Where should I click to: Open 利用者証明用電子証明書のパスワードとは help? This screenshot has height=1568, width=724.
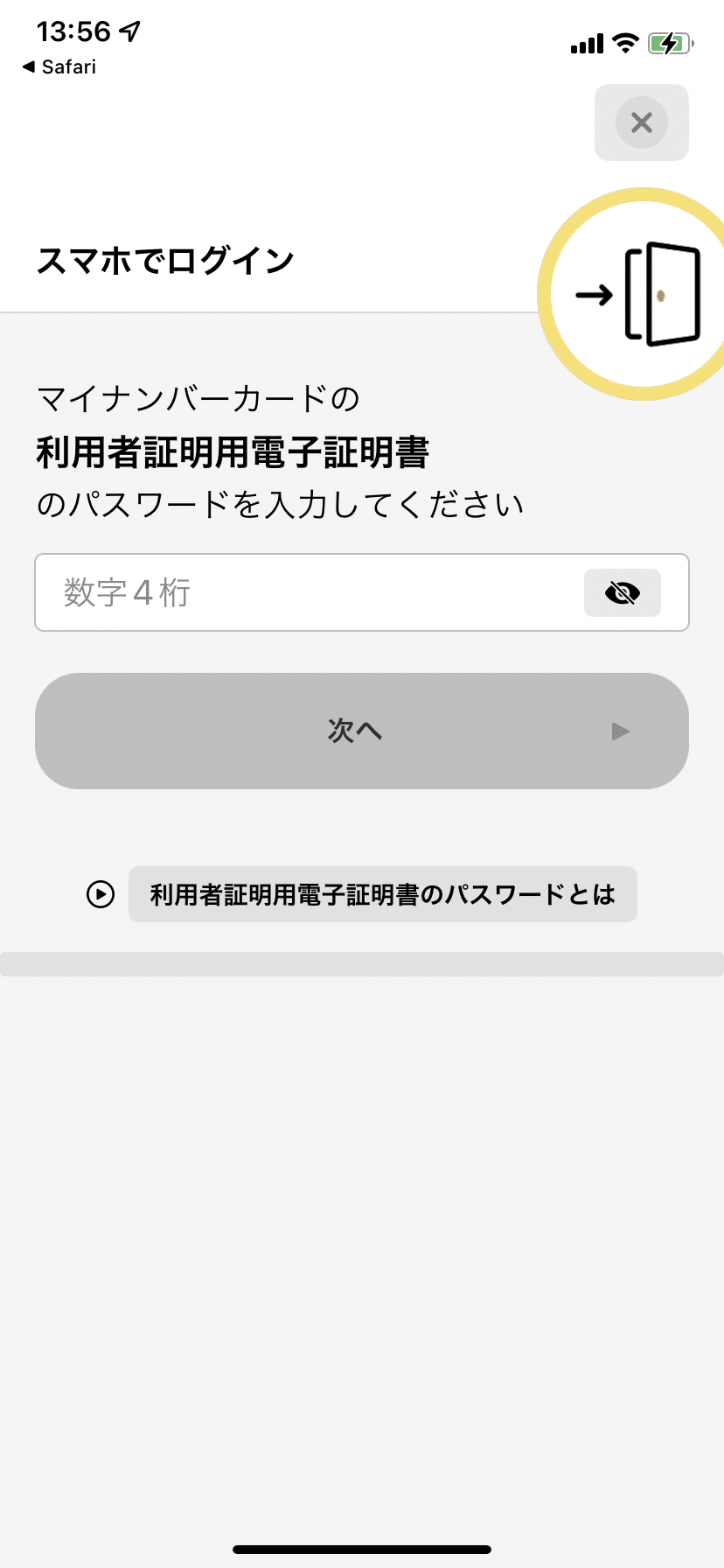382,894
